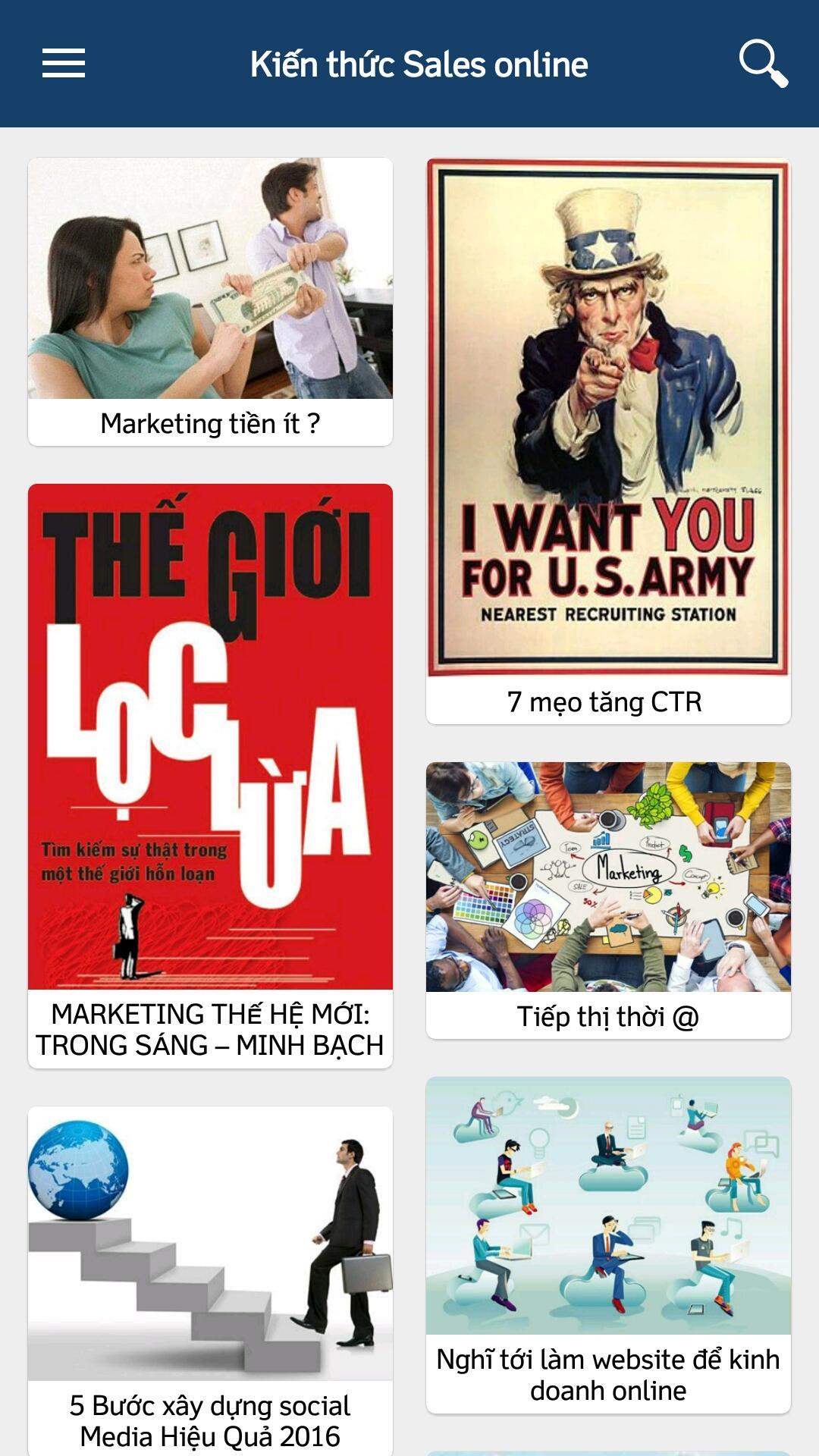
Task: Open the article Marketing tiền ít ?
Action: click(x=210, y=302)
